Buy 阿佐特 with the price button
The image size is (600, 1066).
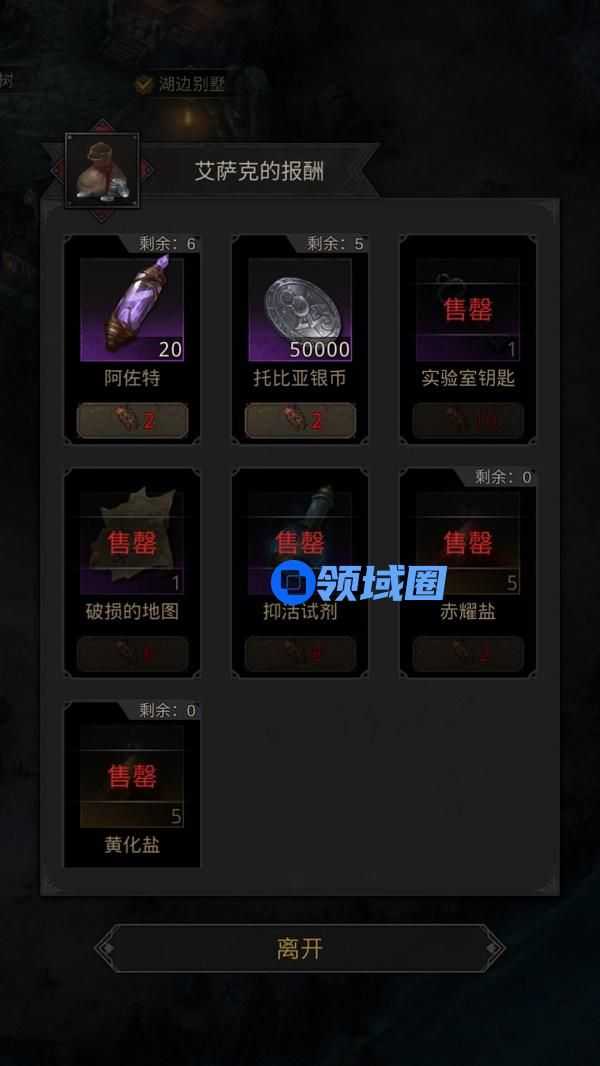click(x=132, y=421)
